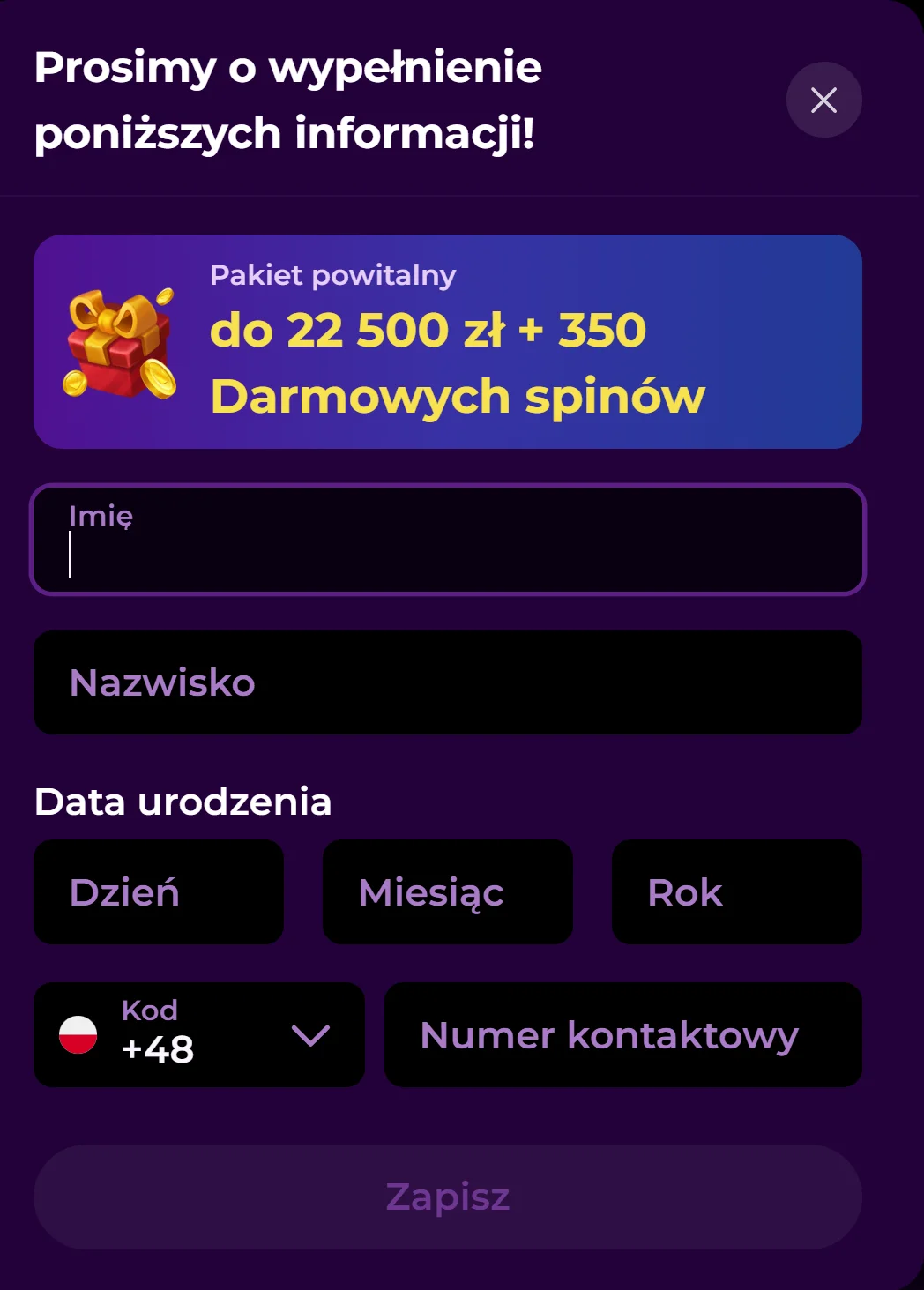Select the Miesiąc field

tap(447, 892)
